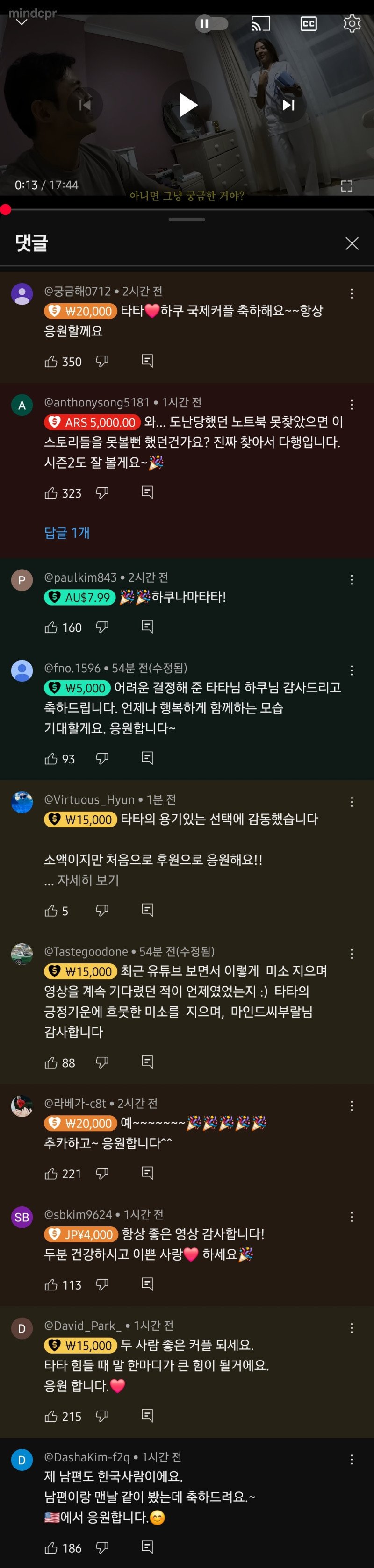Open options menu for @fno.1596's comment
Image resolution: width=374 pixels, height=1568 pixels.
click(352, 670)
